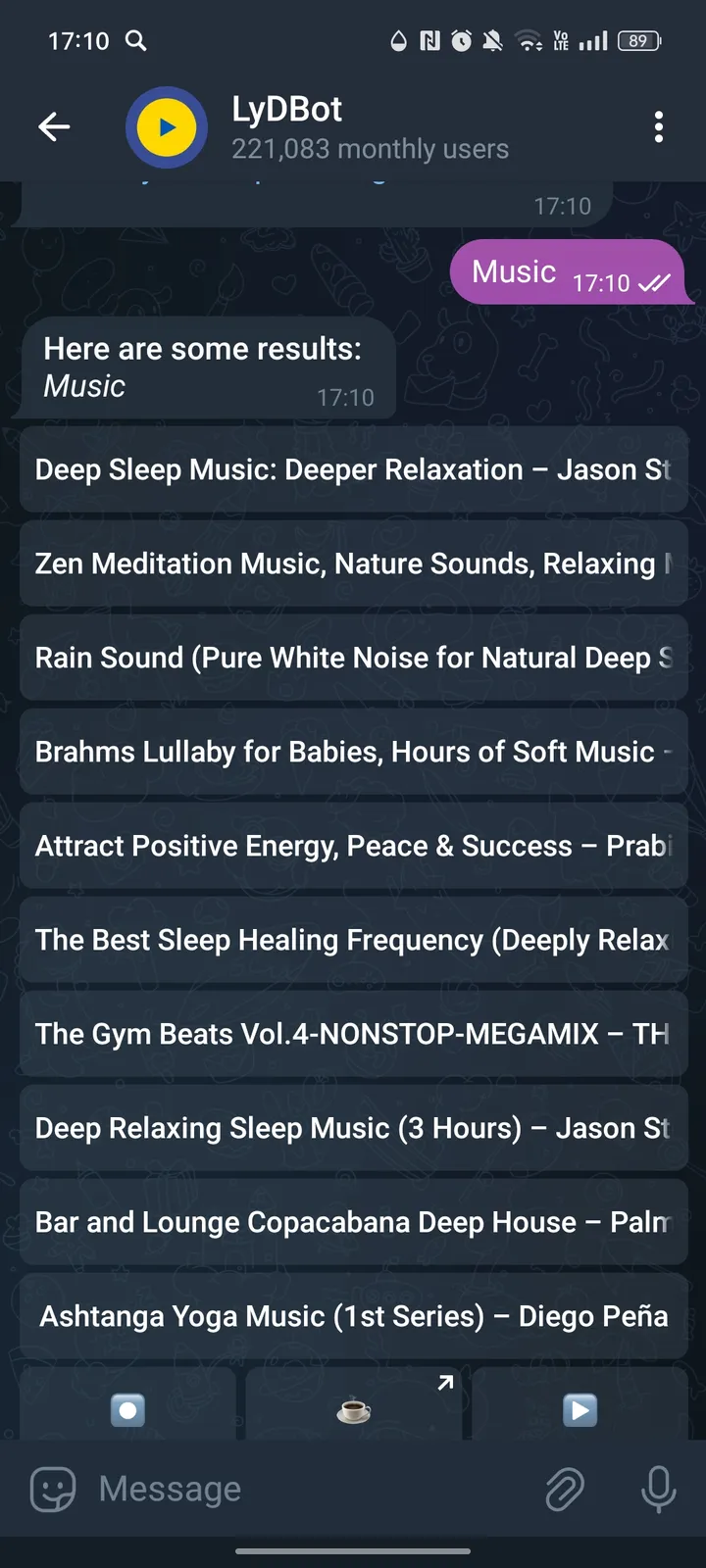The height and width of the screenshot is (1568, 706).
Task: Tap the stop button below the results
Action: pos(127,1409)
